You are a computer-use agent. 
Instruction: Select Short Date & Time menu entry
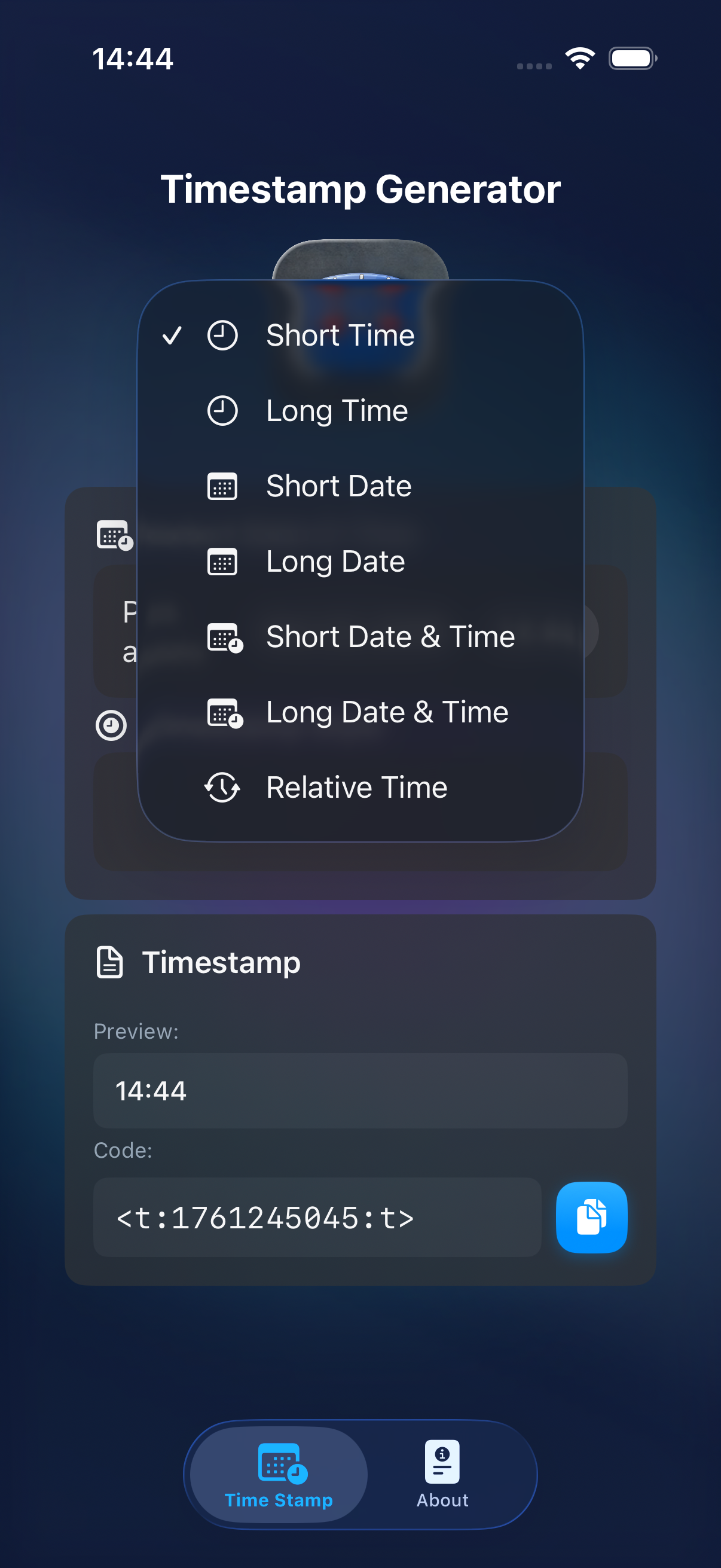[389, 637]
